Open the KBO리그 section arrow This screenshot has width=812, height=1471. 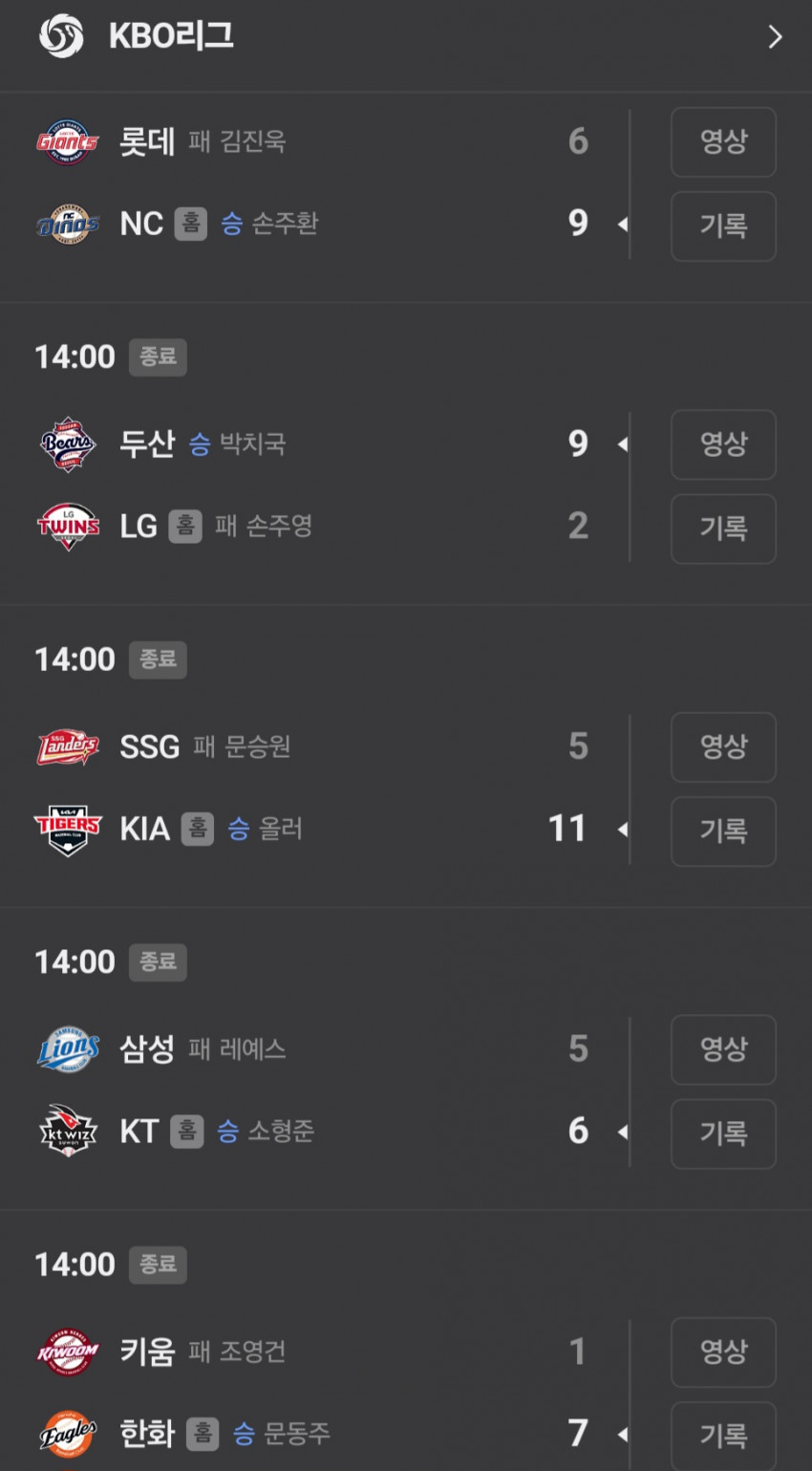(x=775, y=37)
